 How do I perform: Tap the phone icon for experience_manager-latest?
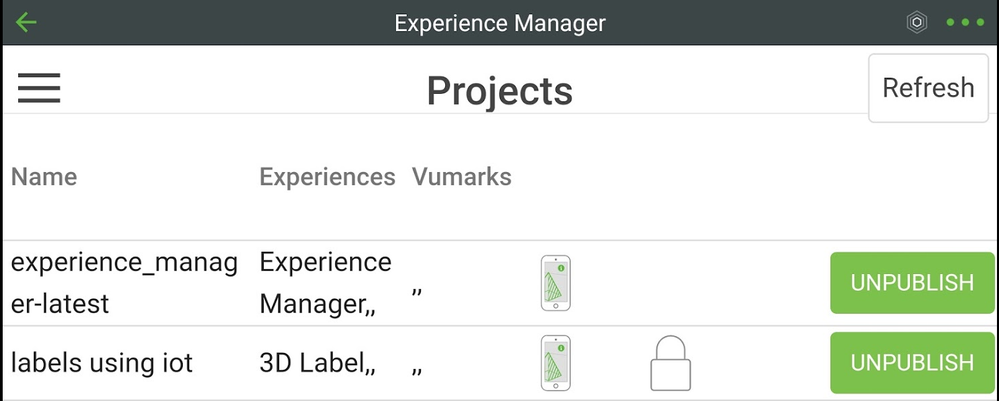coord(555,283)
